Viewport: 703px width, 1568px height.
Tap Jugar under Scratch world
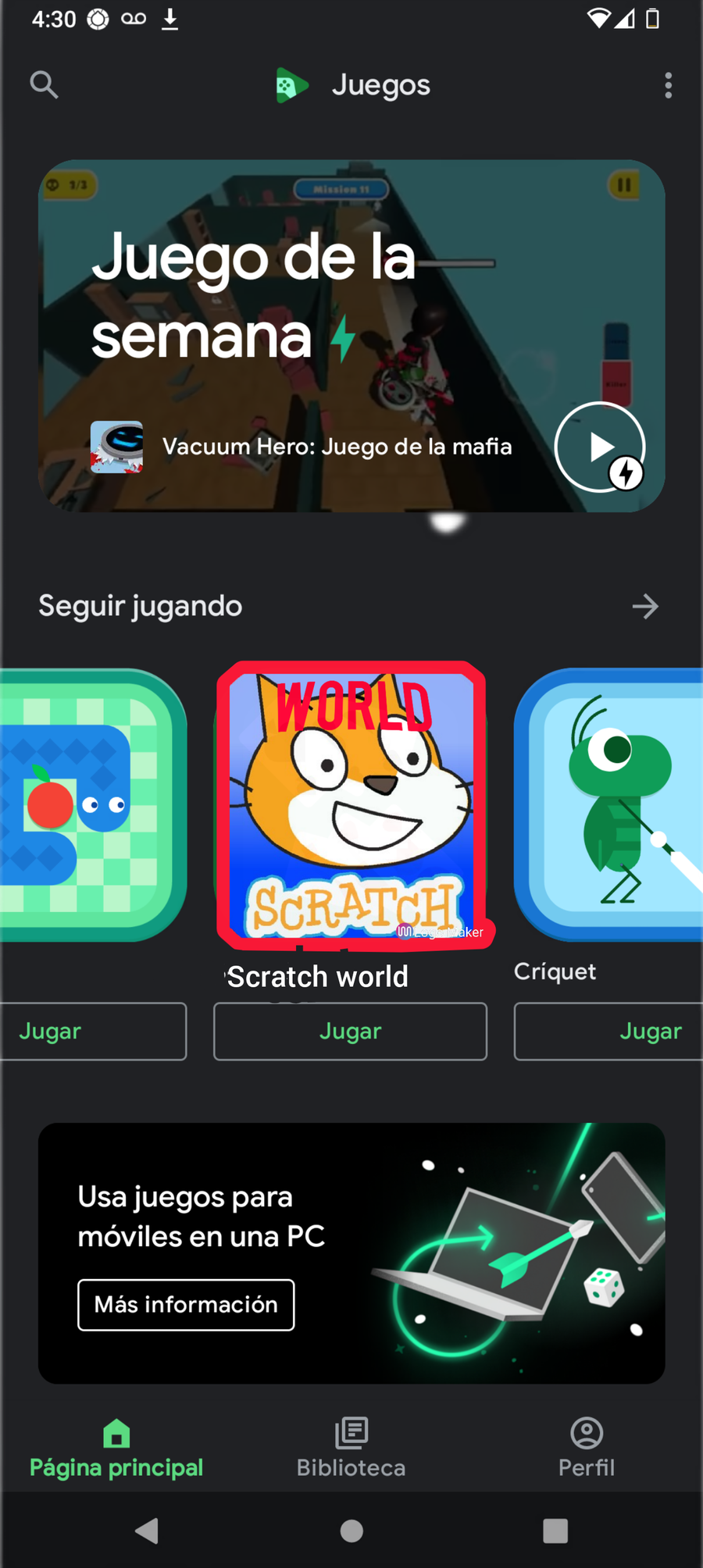(351, 1032)
